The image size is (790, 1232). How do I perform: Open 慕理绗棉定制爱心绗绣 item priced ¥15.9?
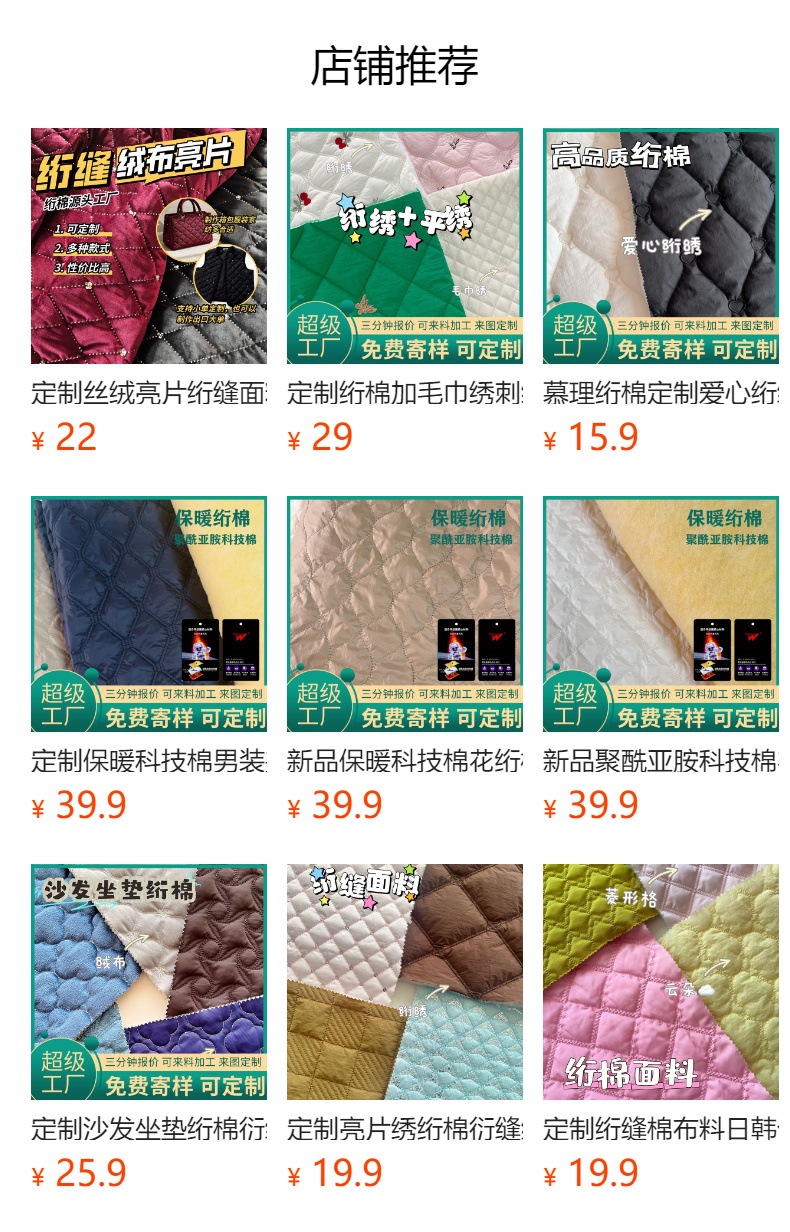click(661, 246)
